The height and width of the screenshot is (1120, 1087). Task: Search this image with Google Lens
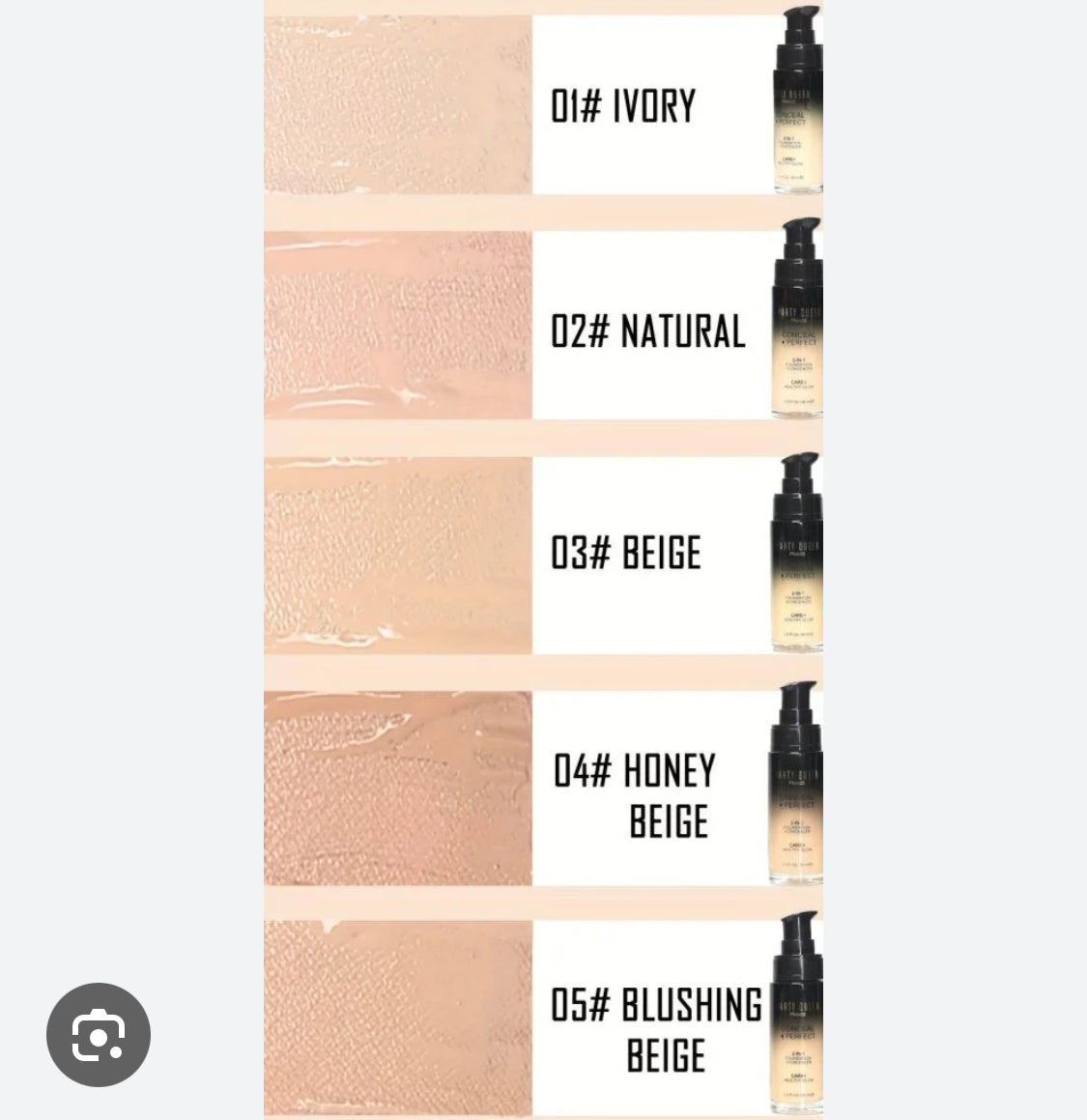[99, 1035]
